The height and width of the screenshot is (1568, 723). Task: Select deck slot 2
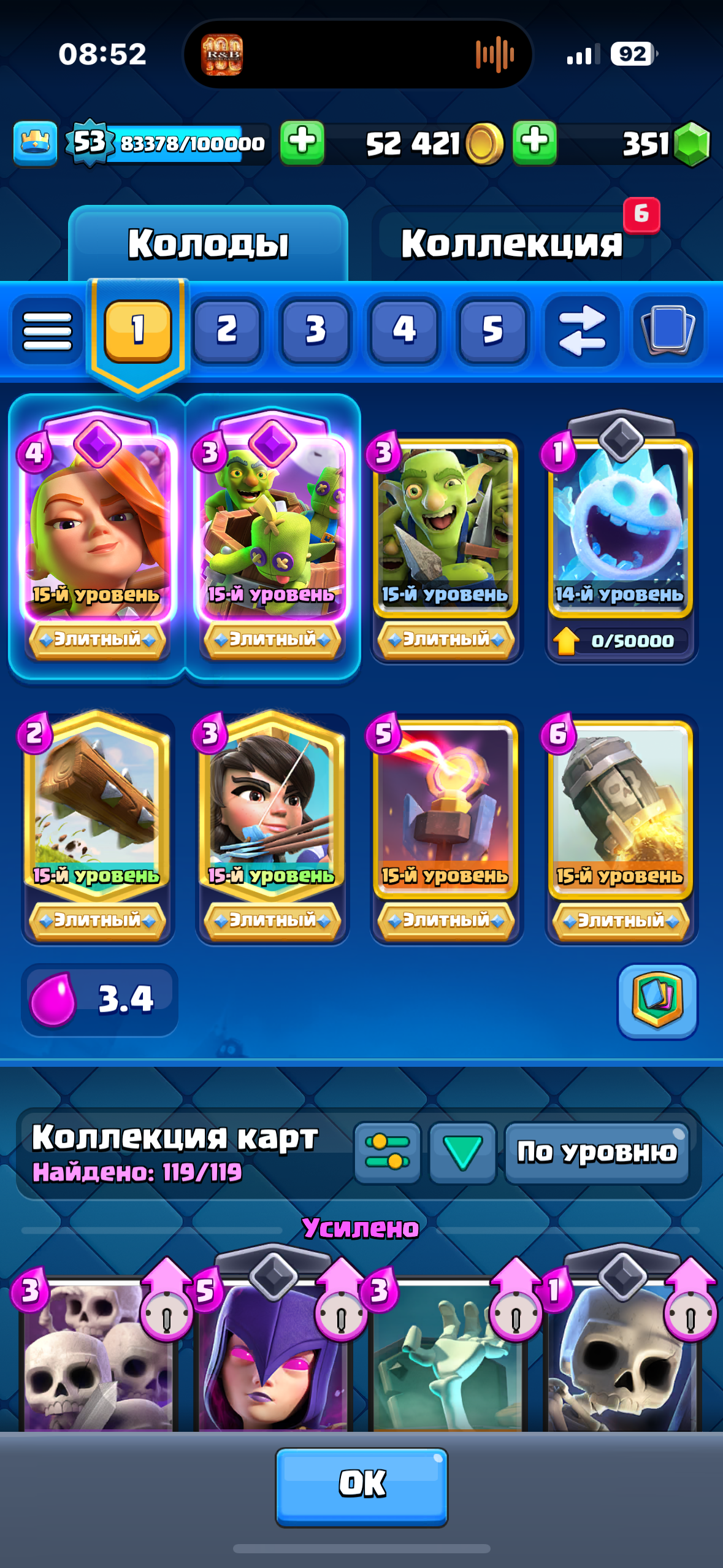pos(227,331)
